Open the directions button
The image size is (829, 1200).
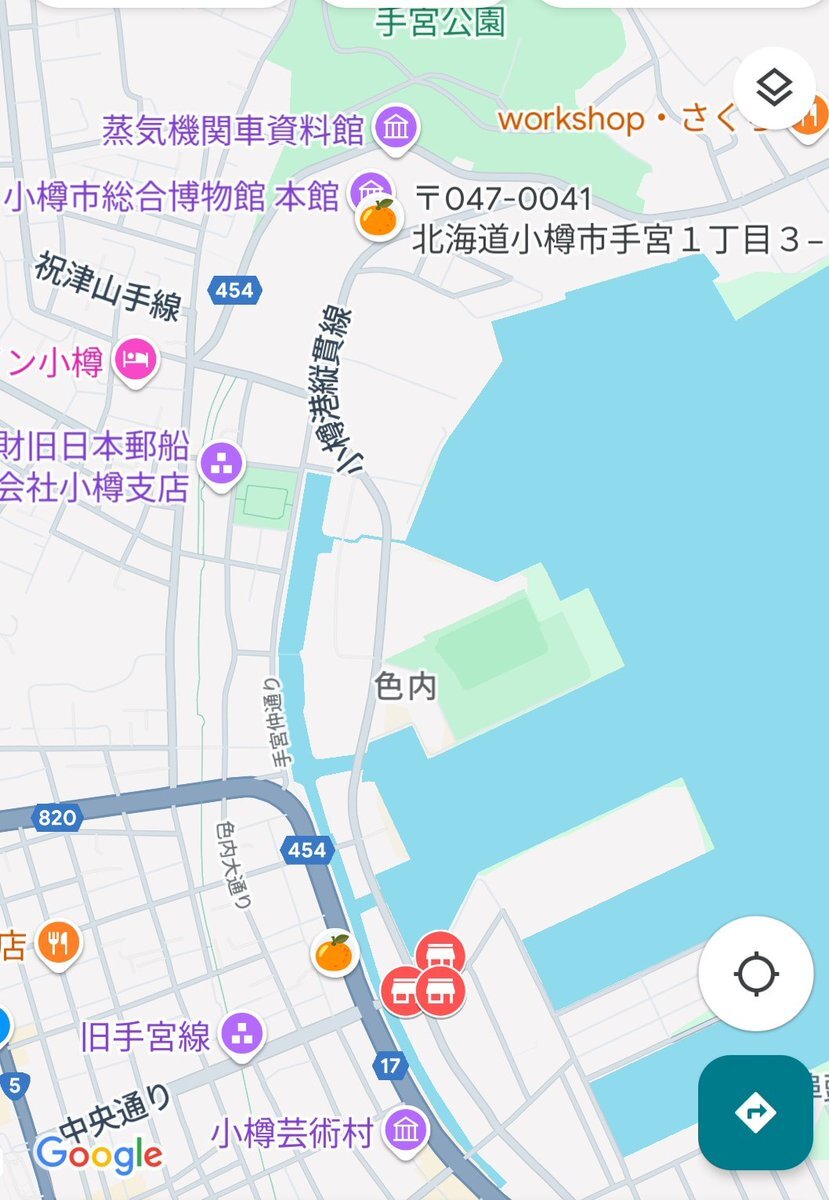[755, 1112]
